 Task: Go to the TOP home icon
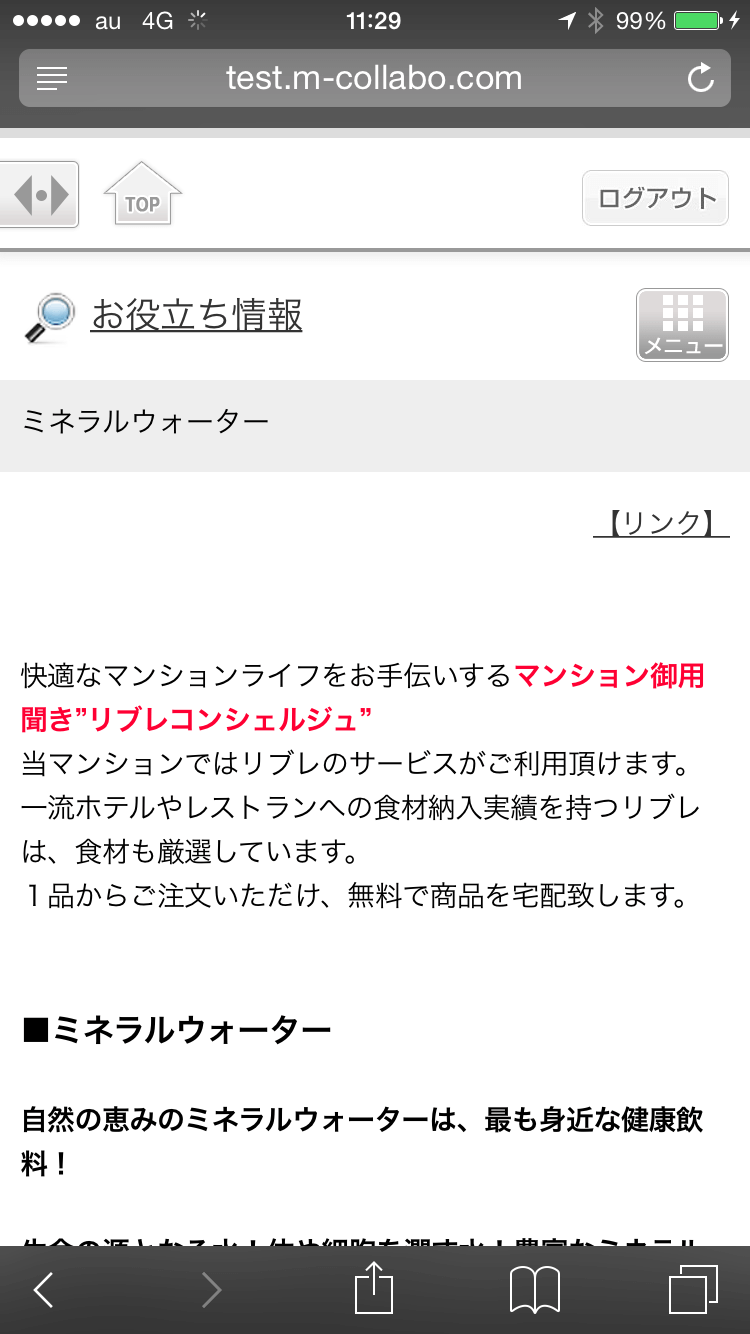tap(142, 195)
